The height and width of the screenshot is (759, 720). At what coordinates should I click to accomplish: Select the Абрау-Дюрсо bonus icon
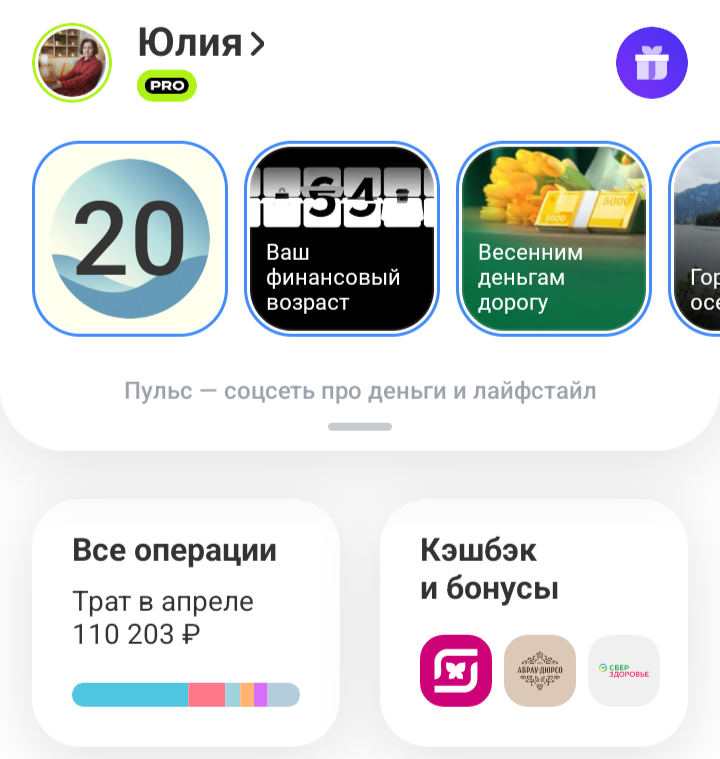point(539,671)
